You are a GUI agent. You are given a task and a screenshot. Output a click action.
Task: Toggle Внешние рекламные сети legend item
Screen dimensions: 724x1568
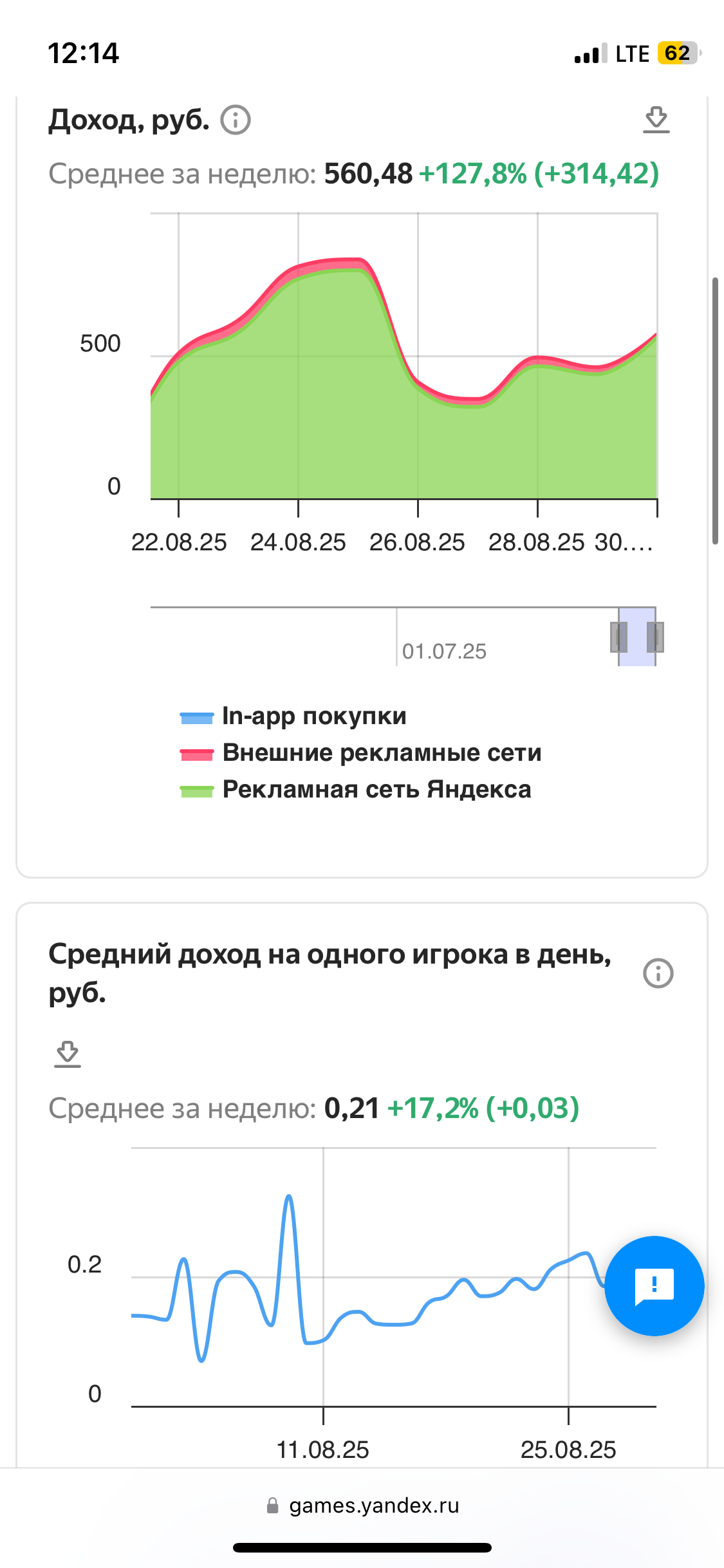[381, 753]
